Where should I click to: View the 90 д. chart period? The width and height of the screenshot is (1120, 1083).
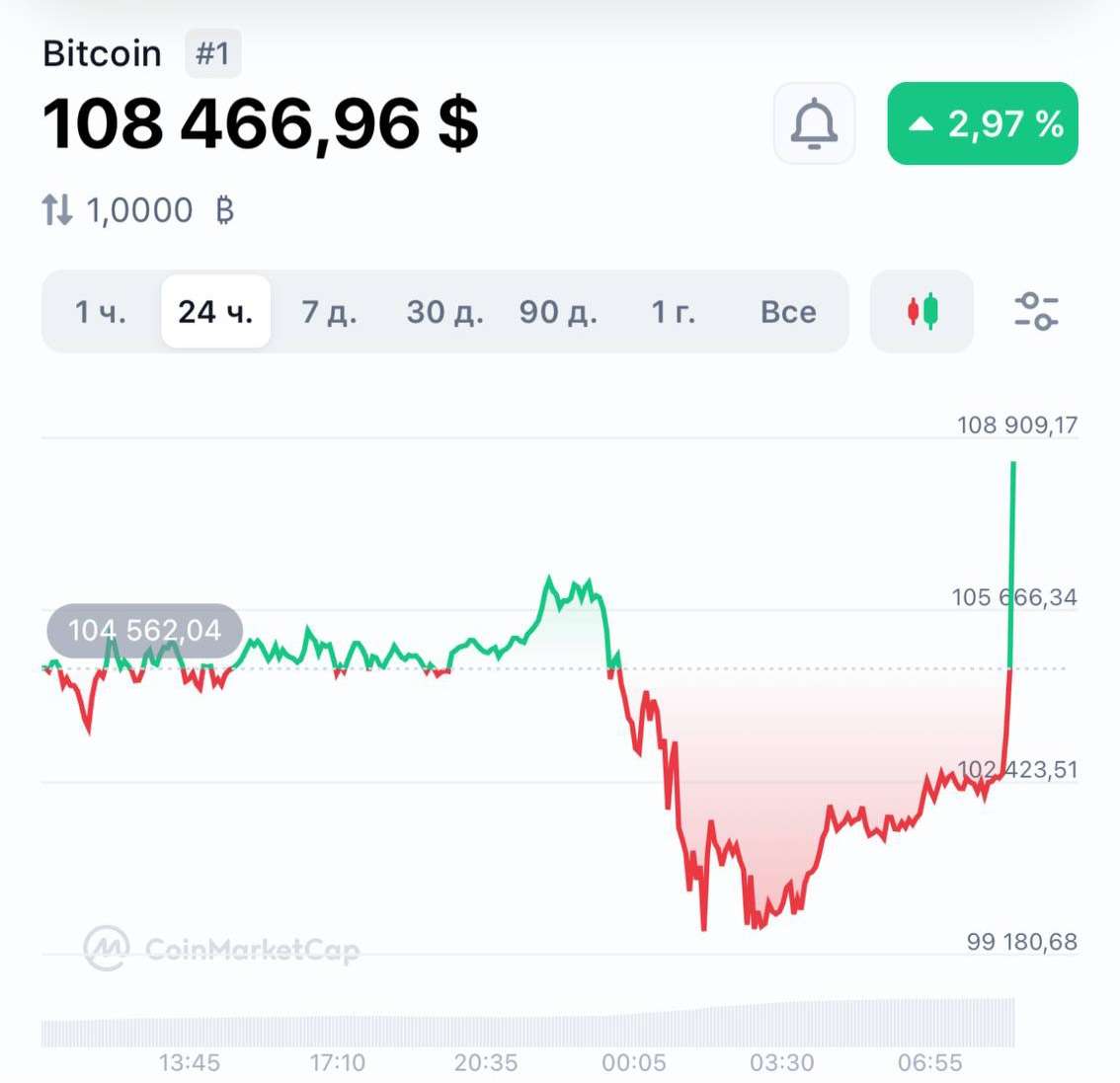[x=558, y=312]
